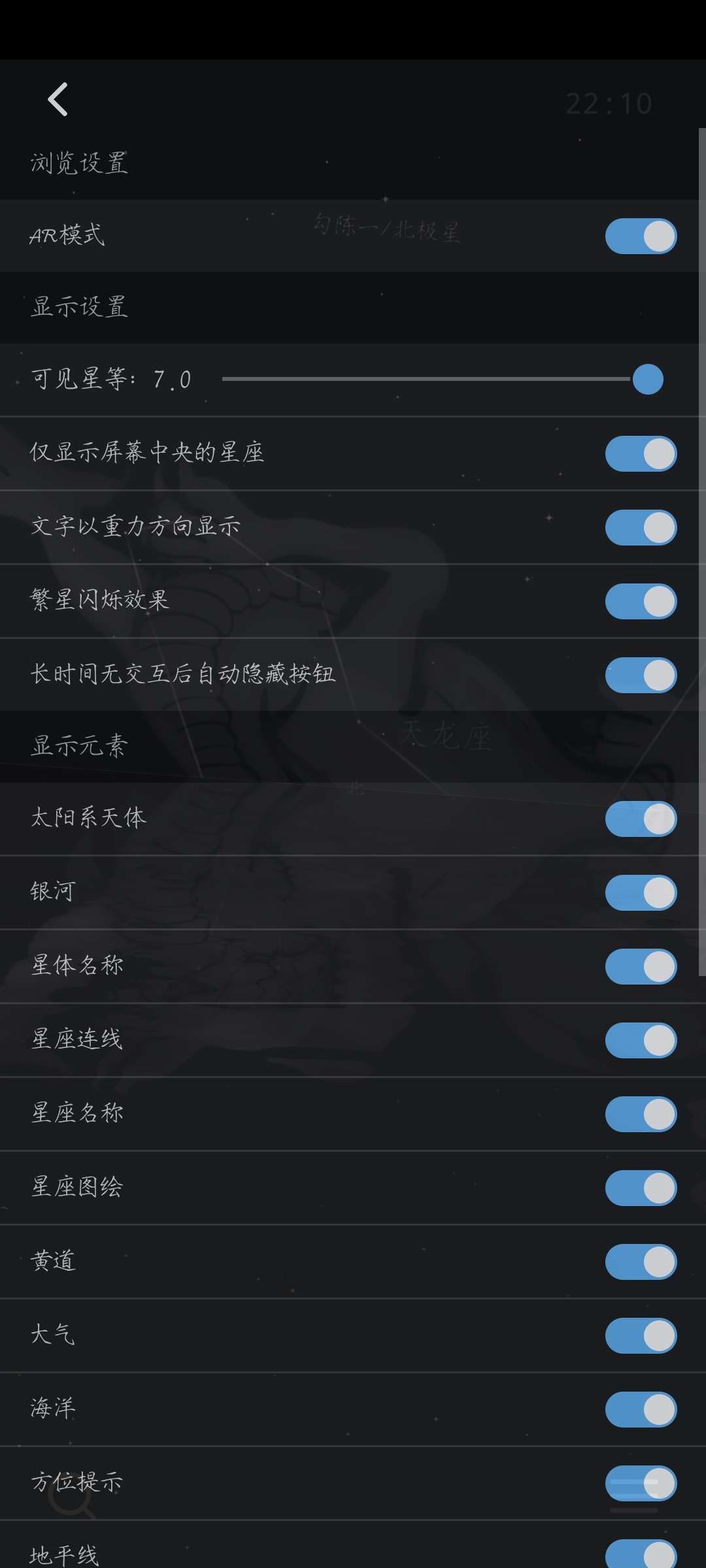Toggle the 大气 switch
This screenshot has height=1568, width=706.
coord(641,1335)
